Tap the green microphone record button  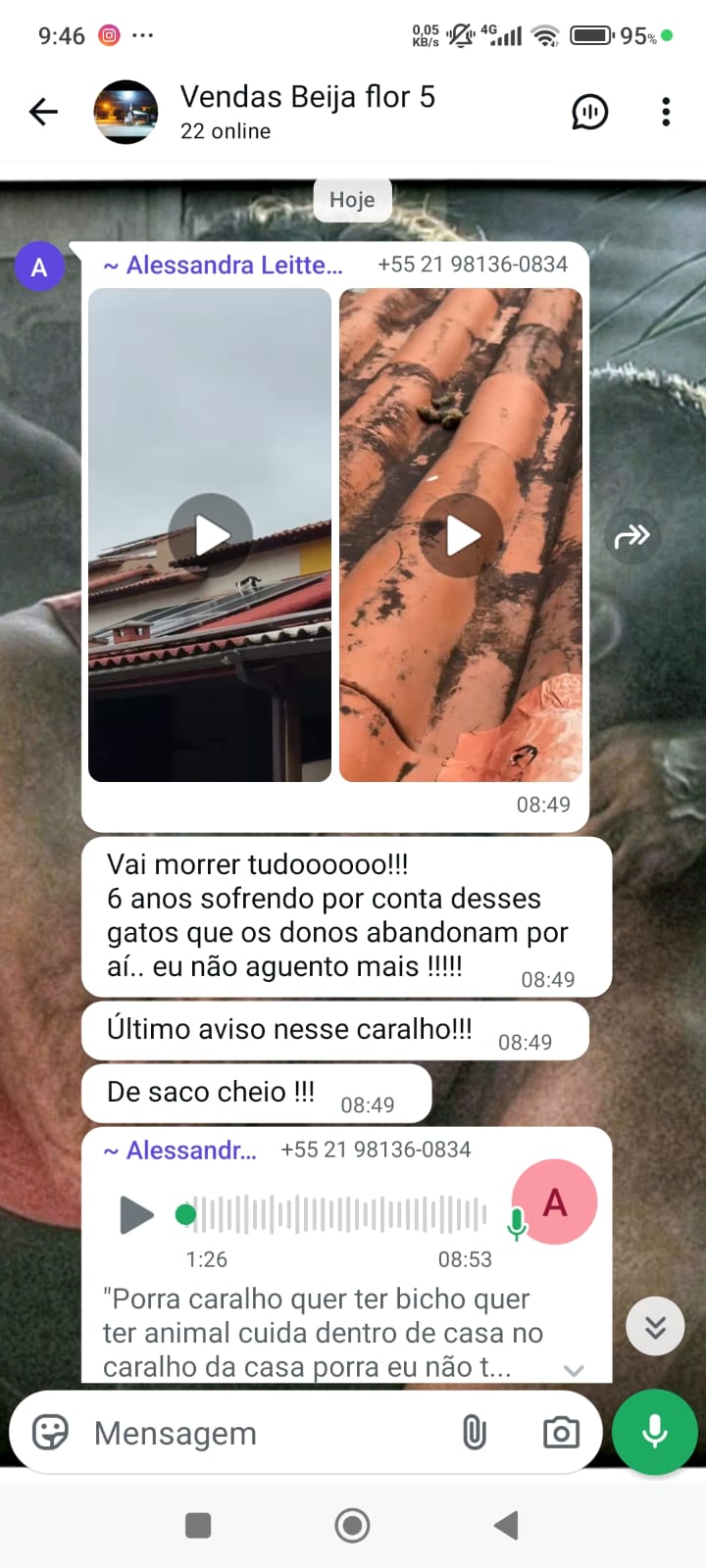654,1432
